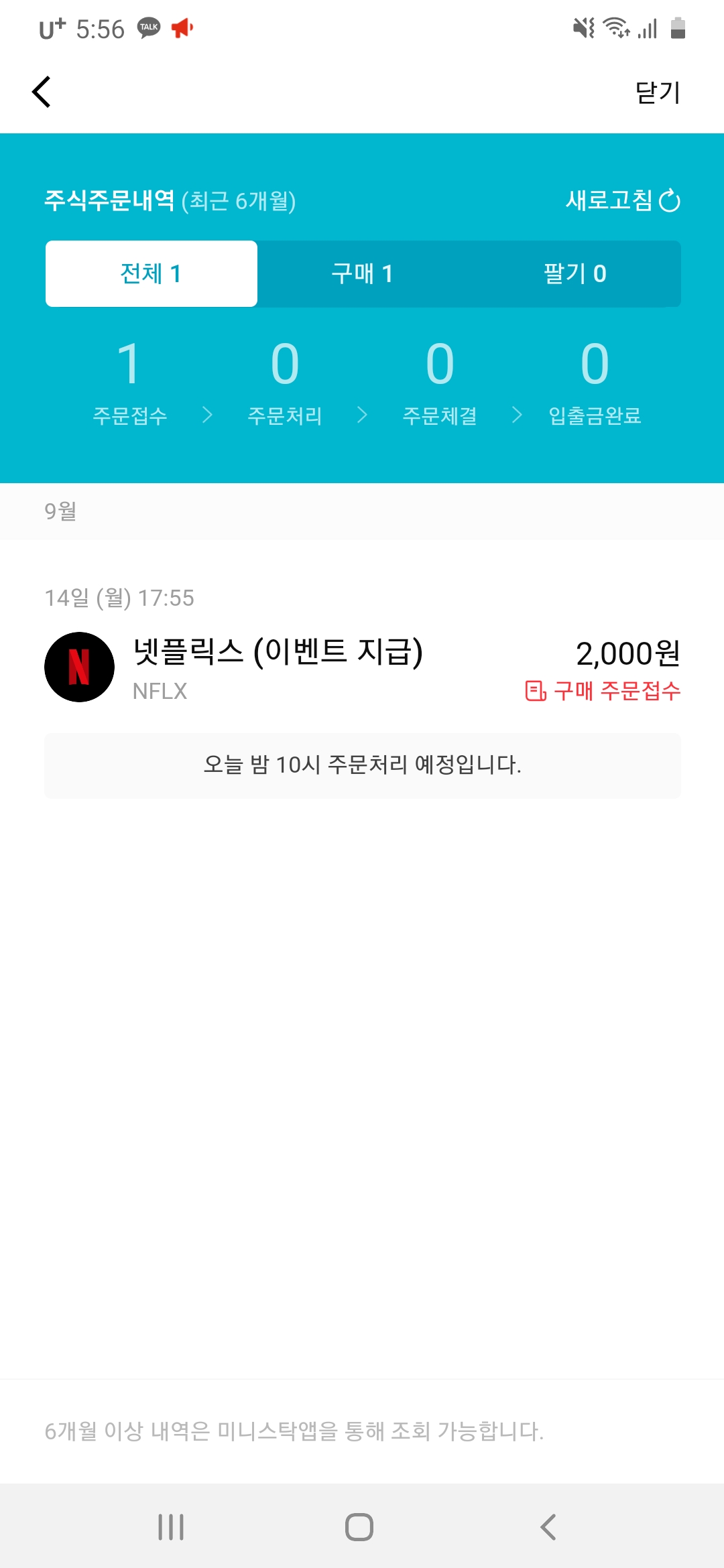Viewport: 724px width, 1568px height.
Task: Open the 넷플릭스 (이벤트 지급) order
Action: coord(362,667)
